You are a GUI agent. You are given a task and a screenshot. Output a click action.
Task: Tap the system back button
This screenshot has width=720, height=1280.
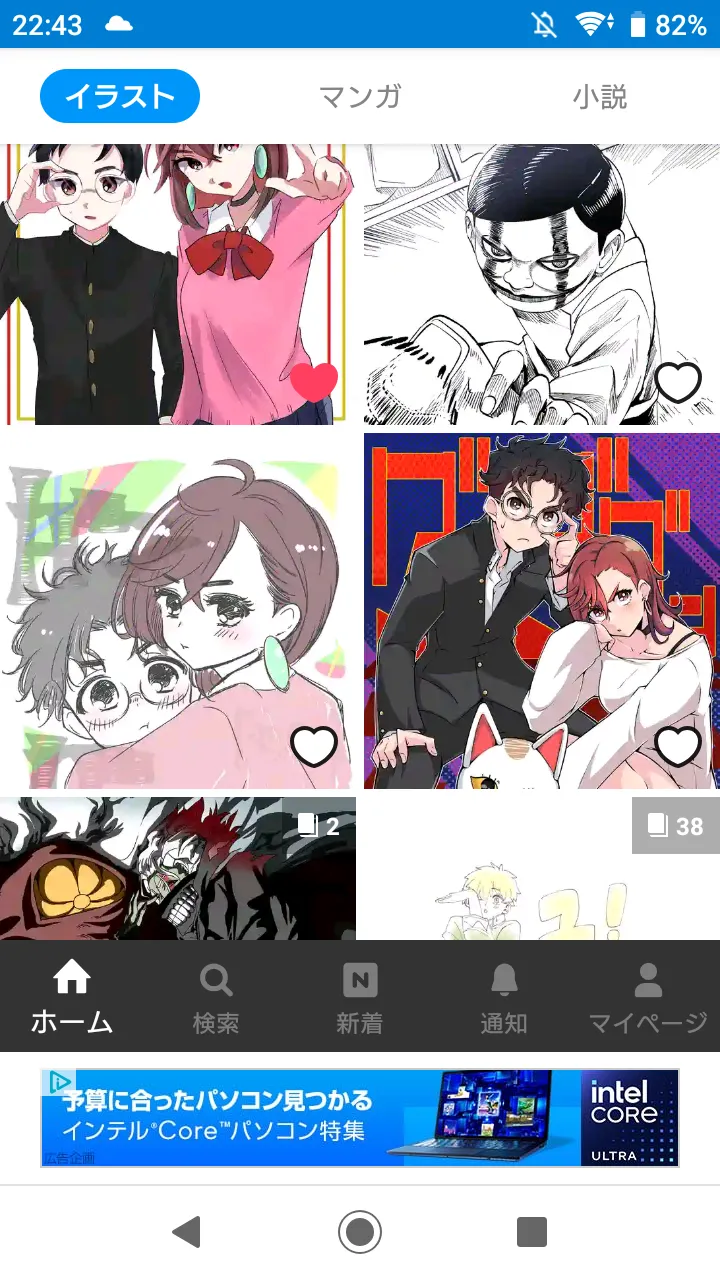pyautogui.click(x=186, y=1232)
